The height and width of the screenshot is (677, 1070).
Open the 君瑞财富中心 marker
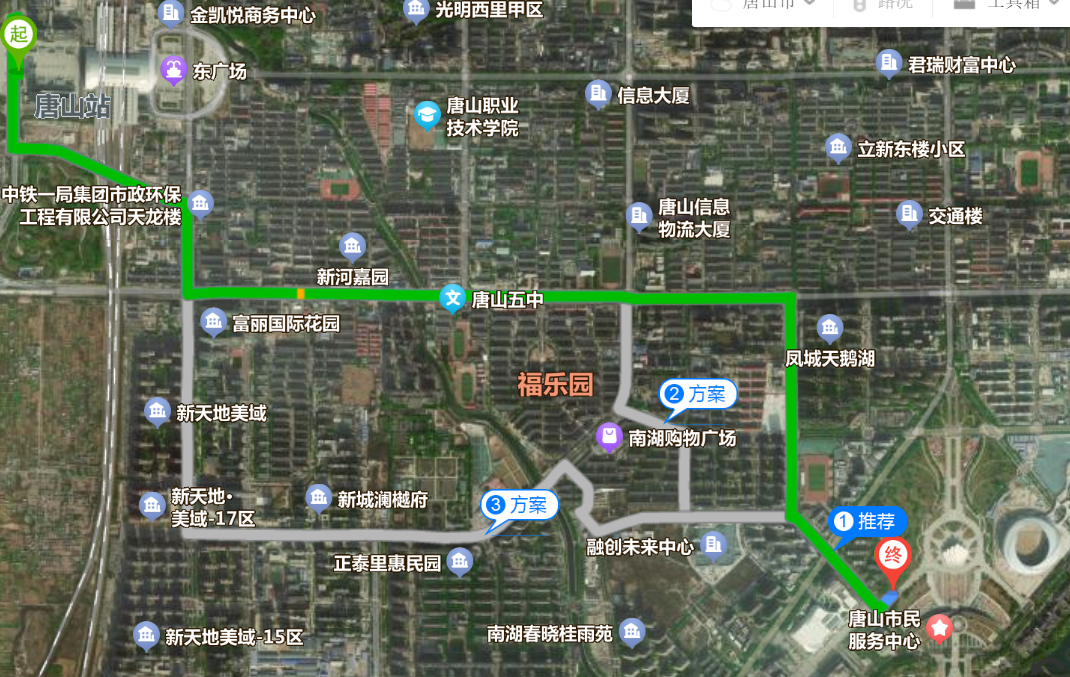pyautogui.click(x=888, y=64)
